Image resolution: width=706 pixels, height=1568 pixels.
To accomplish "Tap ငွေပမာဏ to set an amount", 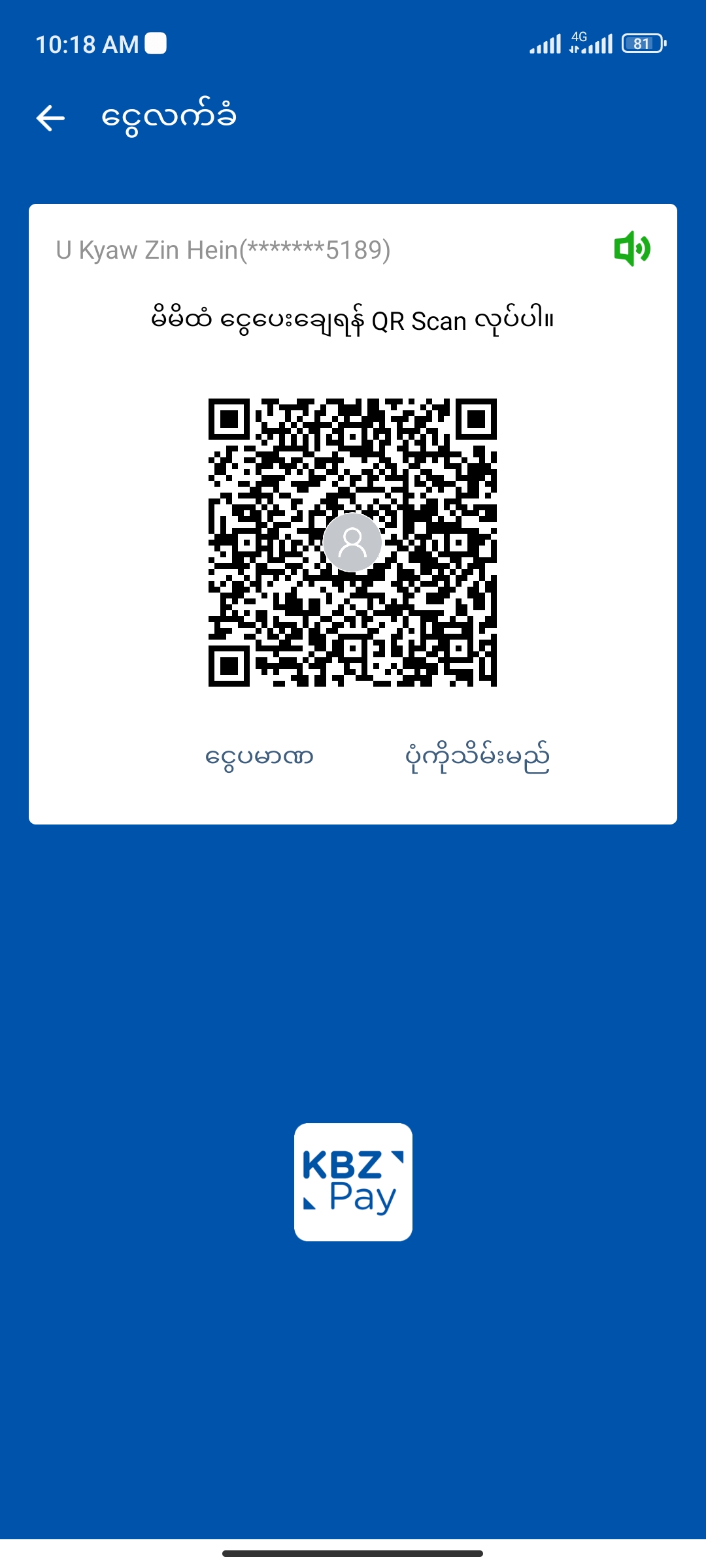I will point(260,758).
